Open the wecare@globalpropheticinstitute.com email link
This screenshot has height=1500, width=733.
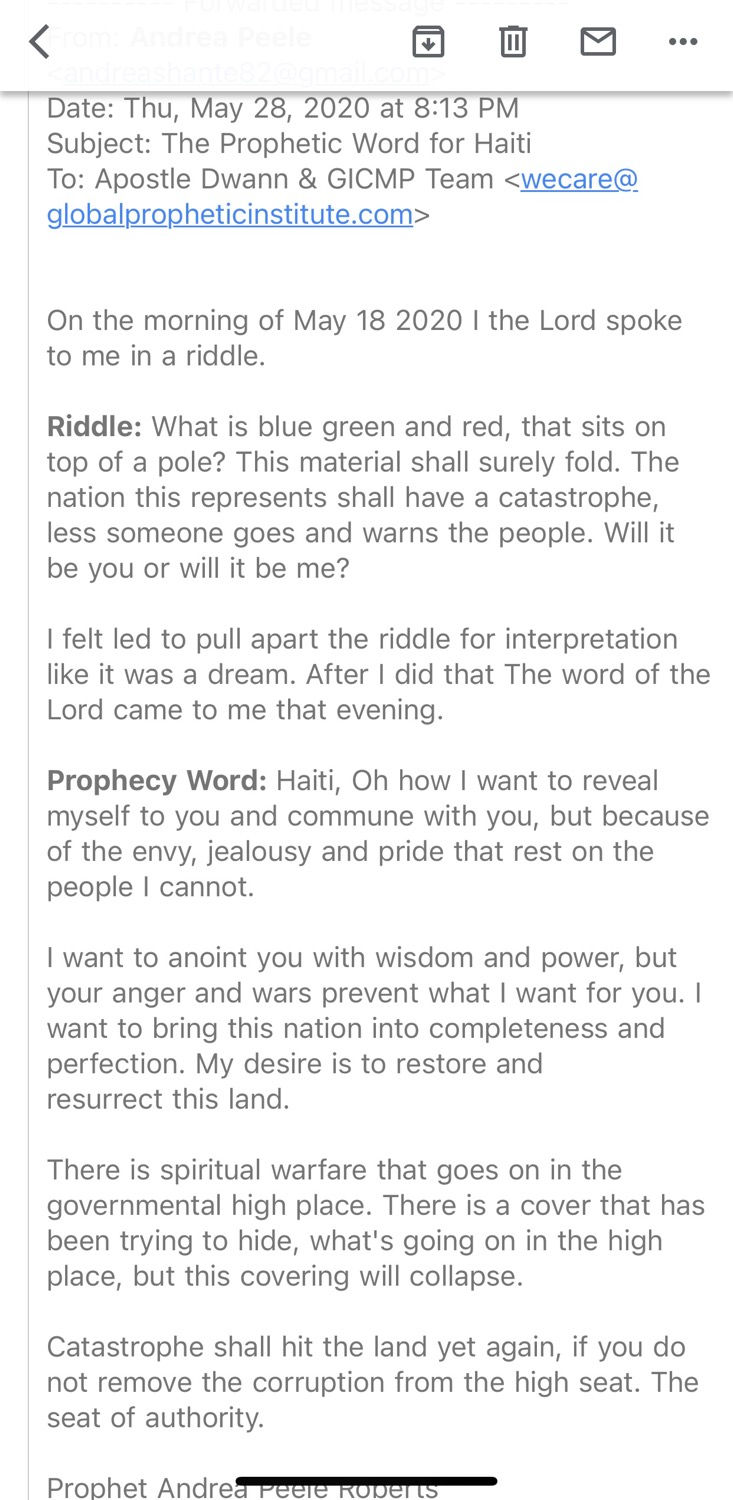pyautogui.click(x=343, y=197)
